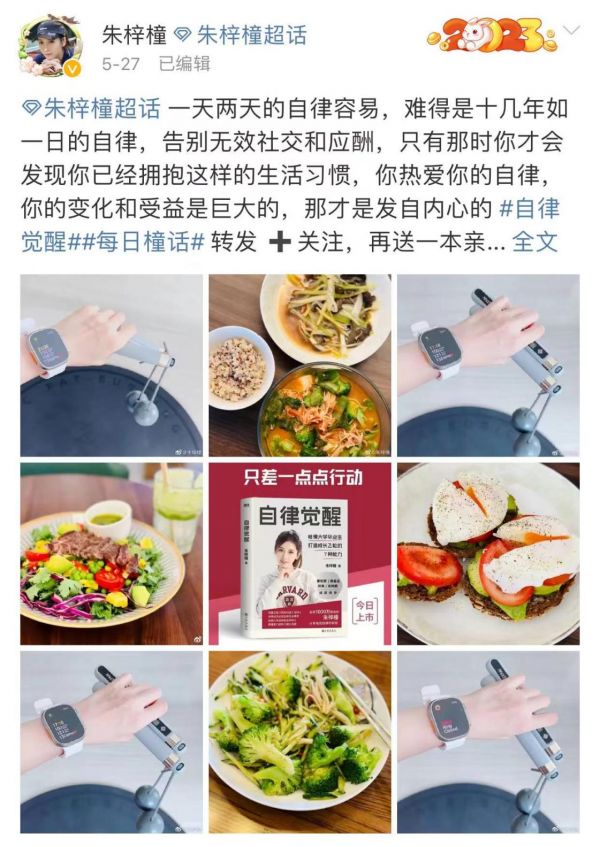Expand full post with 全文
This screenshot has width=600, height=847.
[x=536, y=242]
